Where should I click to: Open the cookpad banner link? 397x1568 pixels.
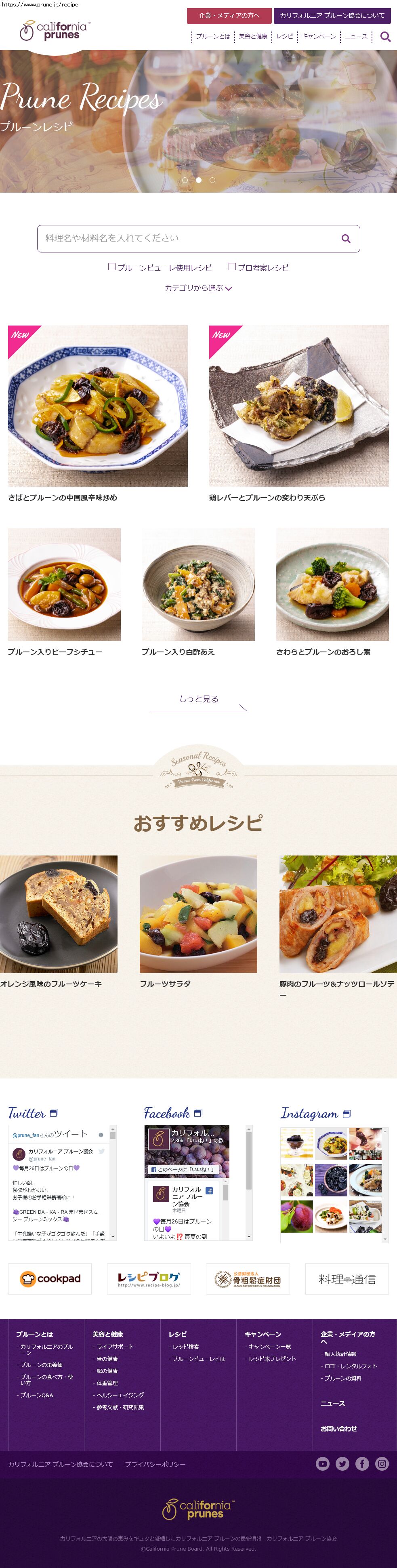tap(49, 1278)
